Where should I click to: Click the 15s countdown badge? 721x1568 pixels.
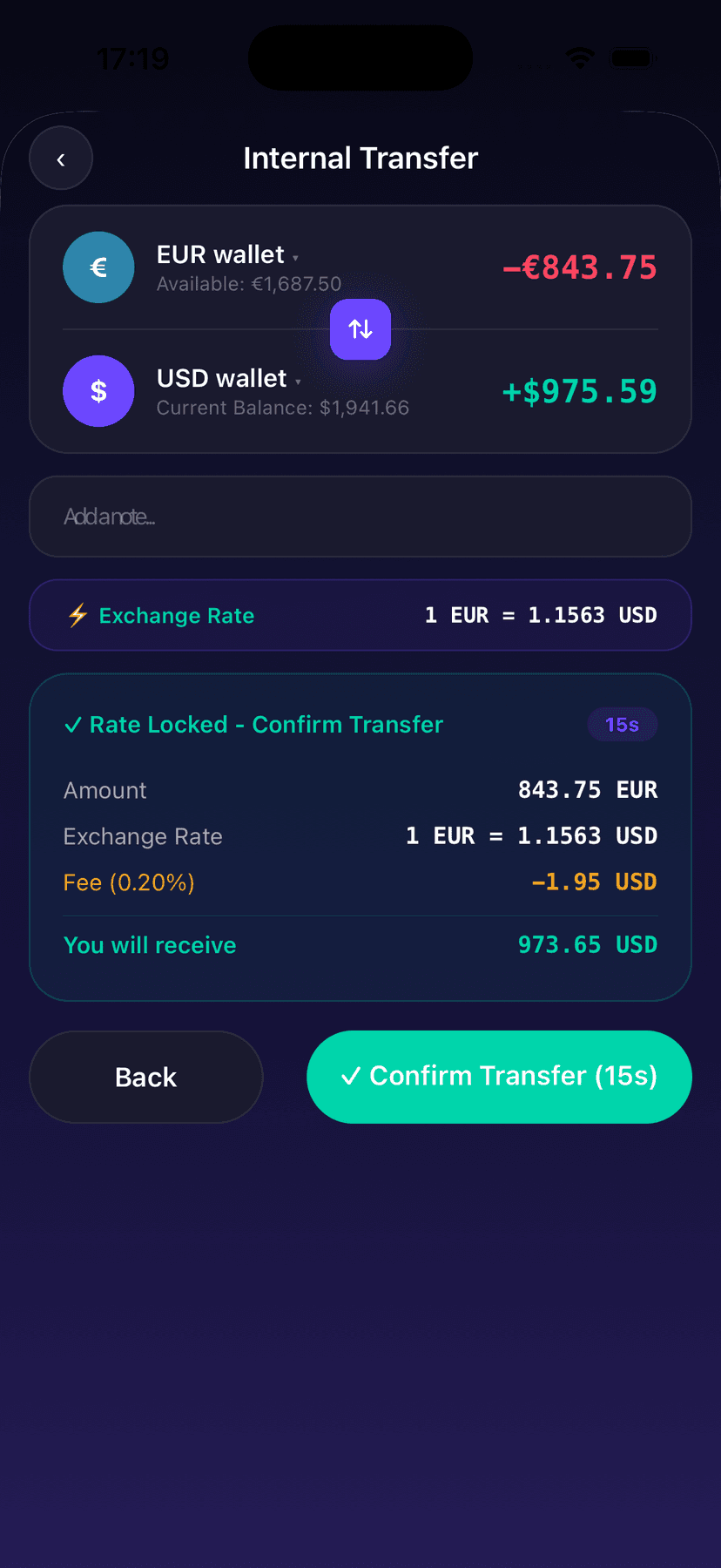[623, 724]
